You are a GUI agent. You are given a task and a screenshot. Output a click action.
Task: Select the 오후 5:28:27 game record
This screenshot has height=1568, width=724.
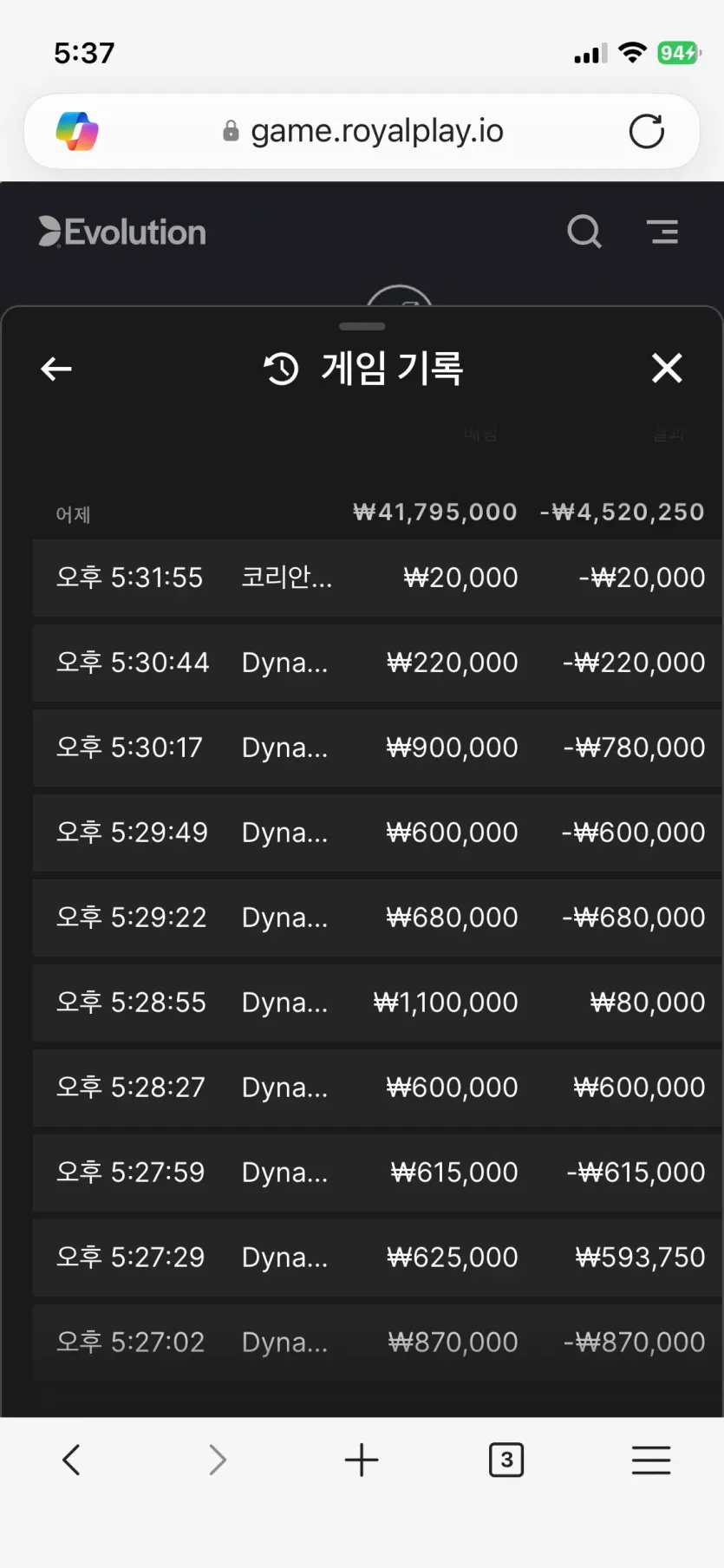(377, 1088)
